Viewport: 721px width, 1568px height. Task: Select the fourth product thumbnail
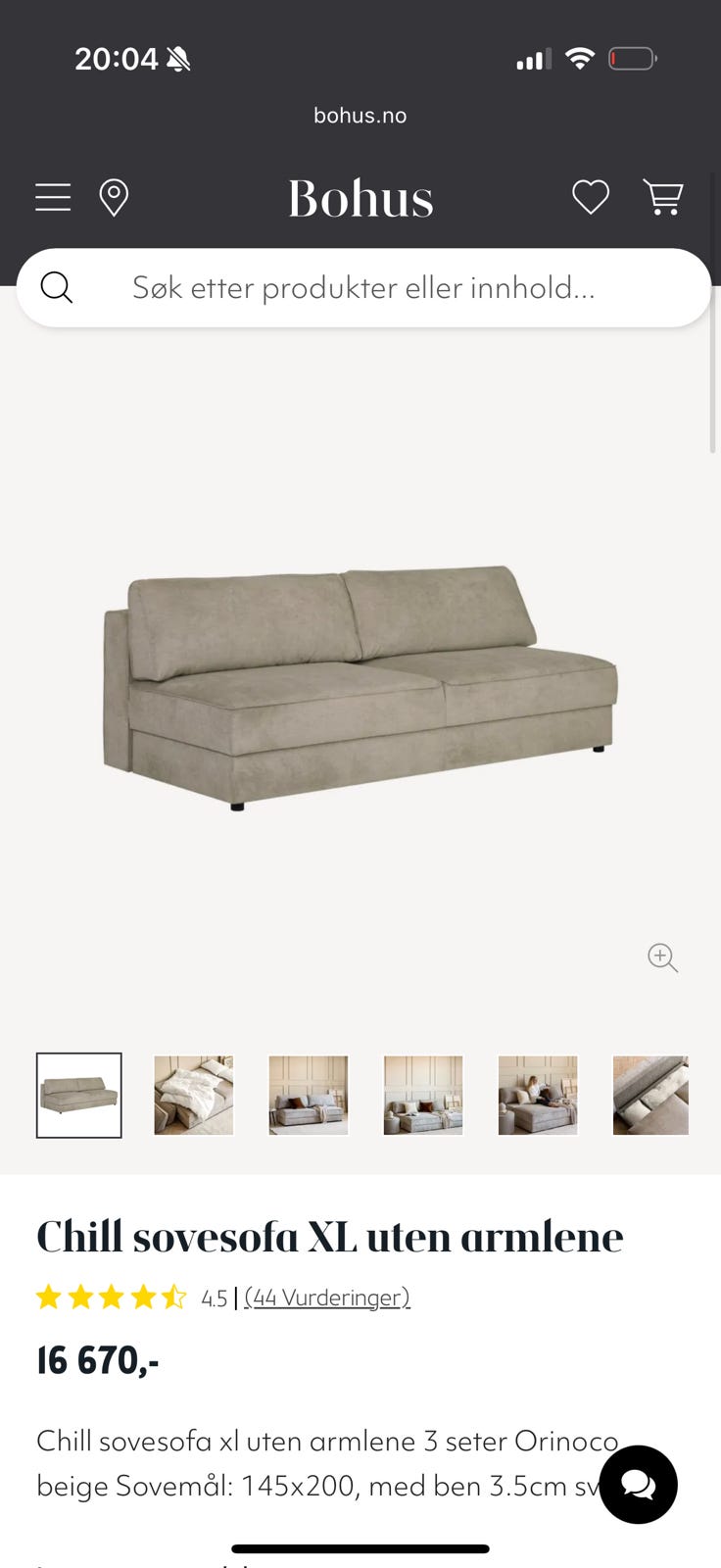(x=423, y=1096)
